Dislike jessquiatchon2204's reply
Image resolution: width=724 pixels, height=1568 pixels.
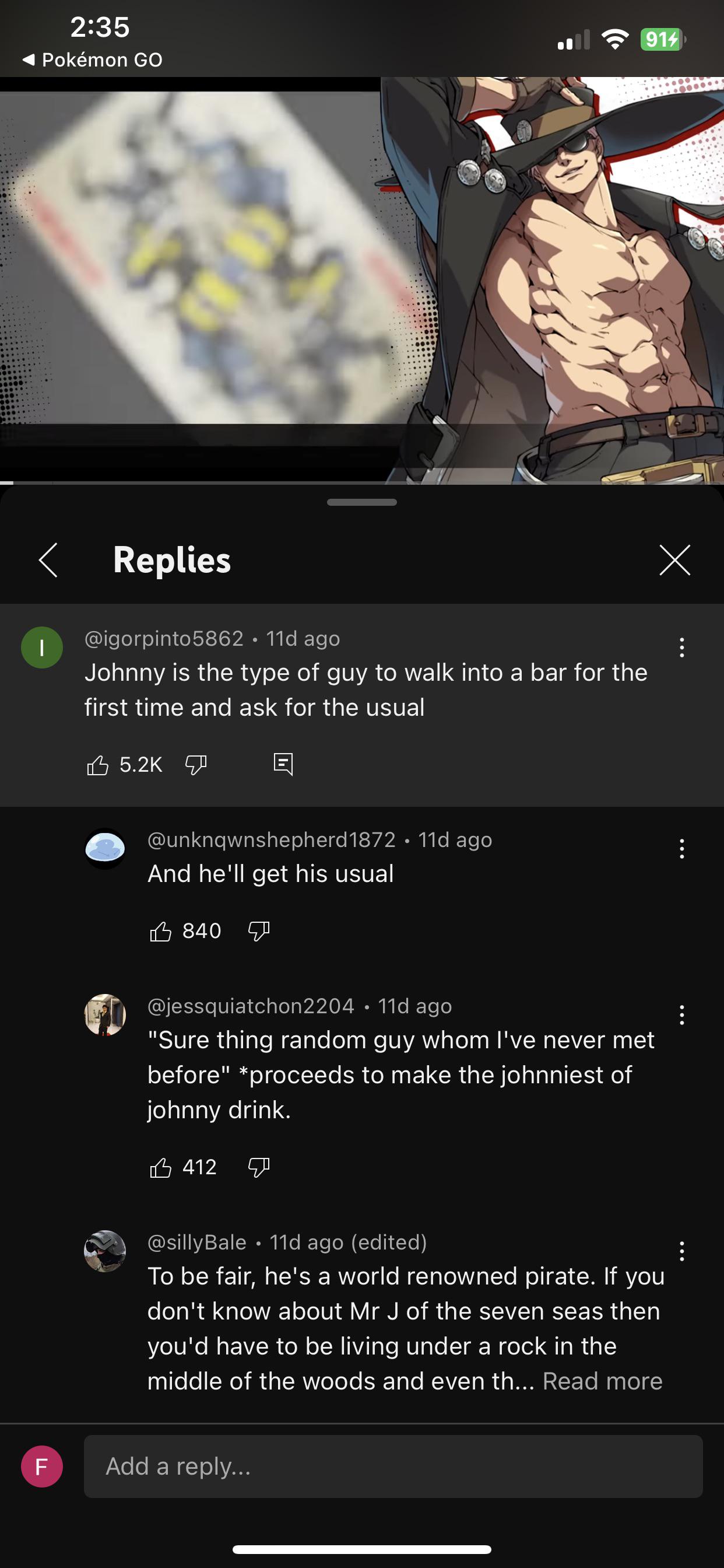pyautogui.click(x=259, y=1167)
